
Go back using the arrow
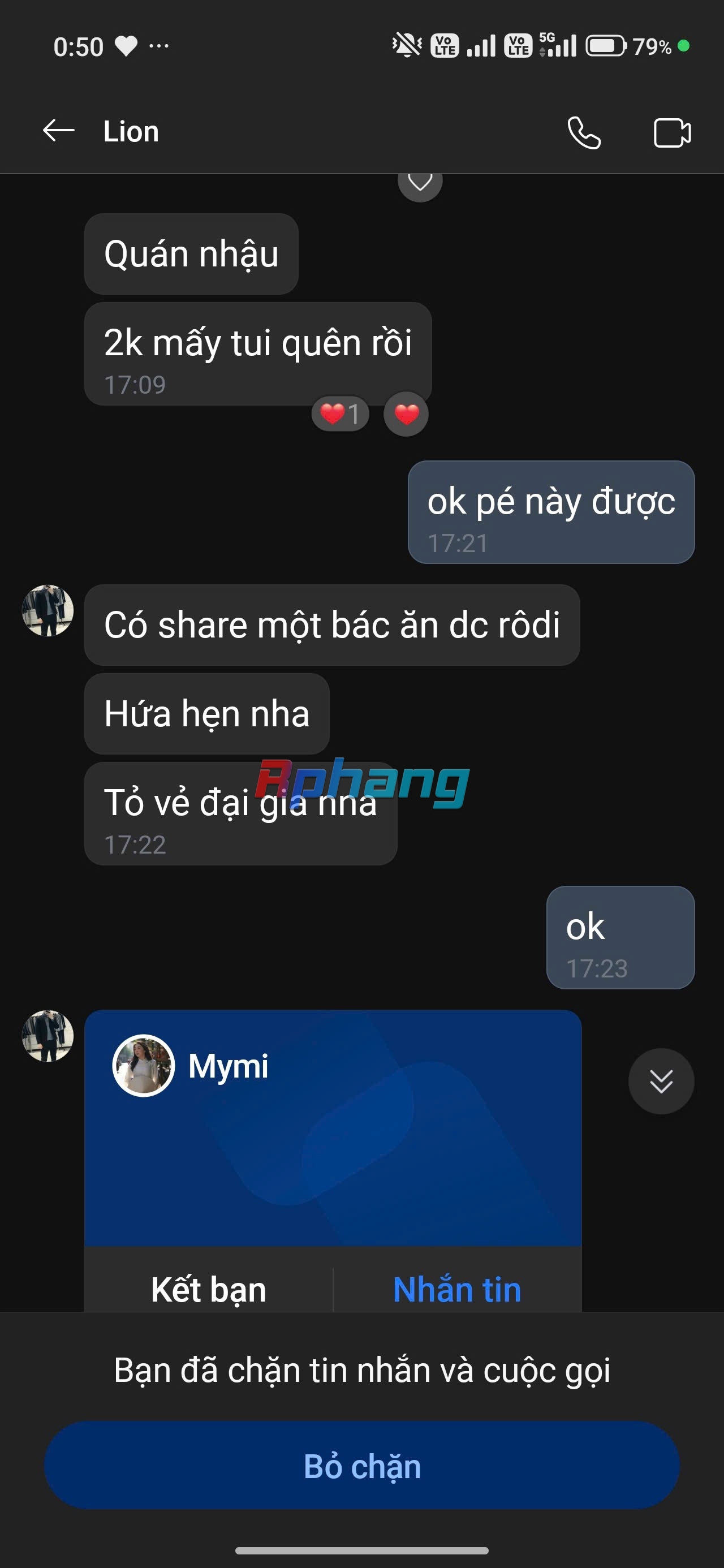pos(58,131)
